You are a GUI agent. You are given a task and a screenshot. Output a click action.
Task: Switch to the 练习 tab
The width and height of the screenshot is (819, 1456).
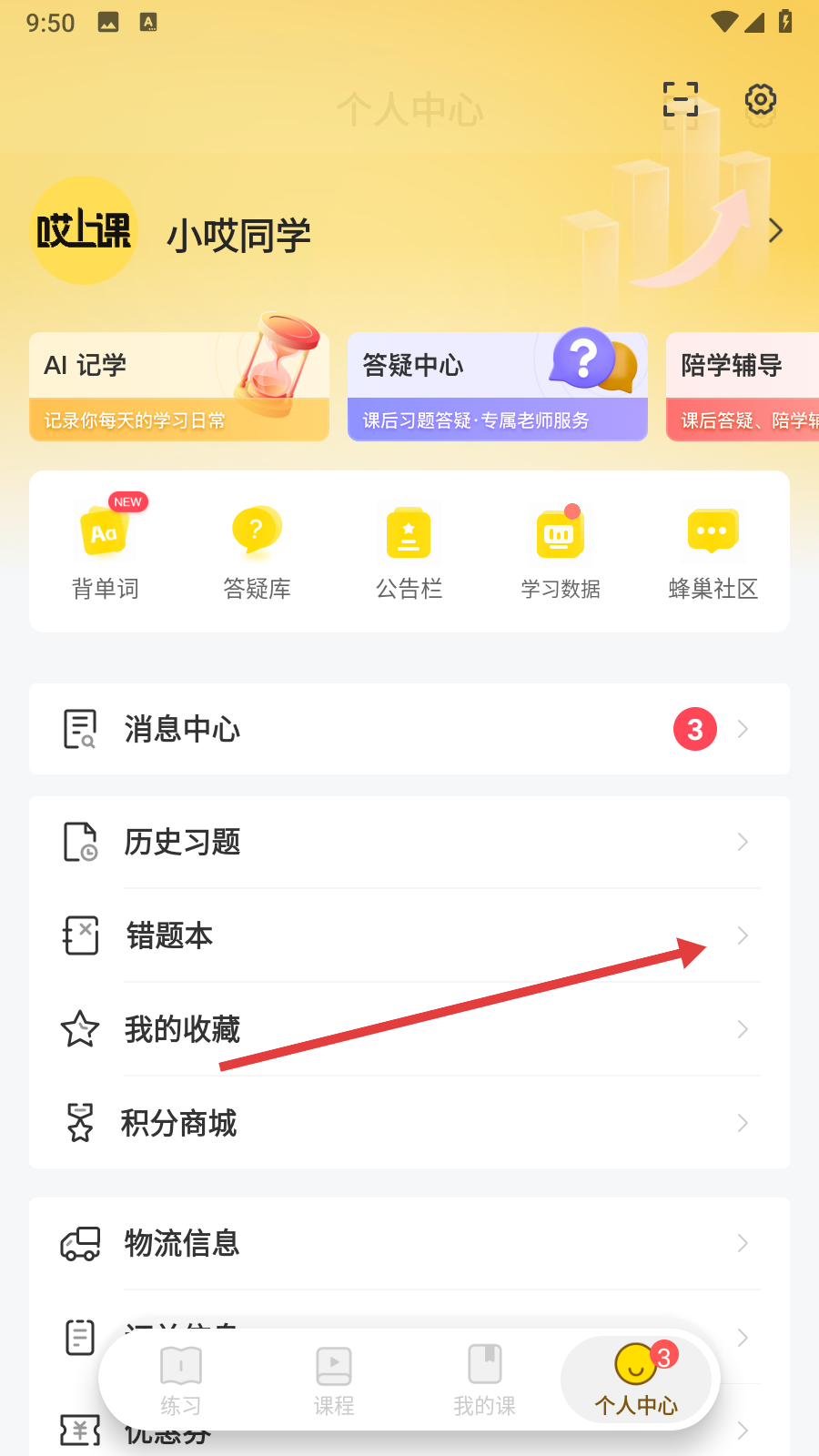point(180,1380)
